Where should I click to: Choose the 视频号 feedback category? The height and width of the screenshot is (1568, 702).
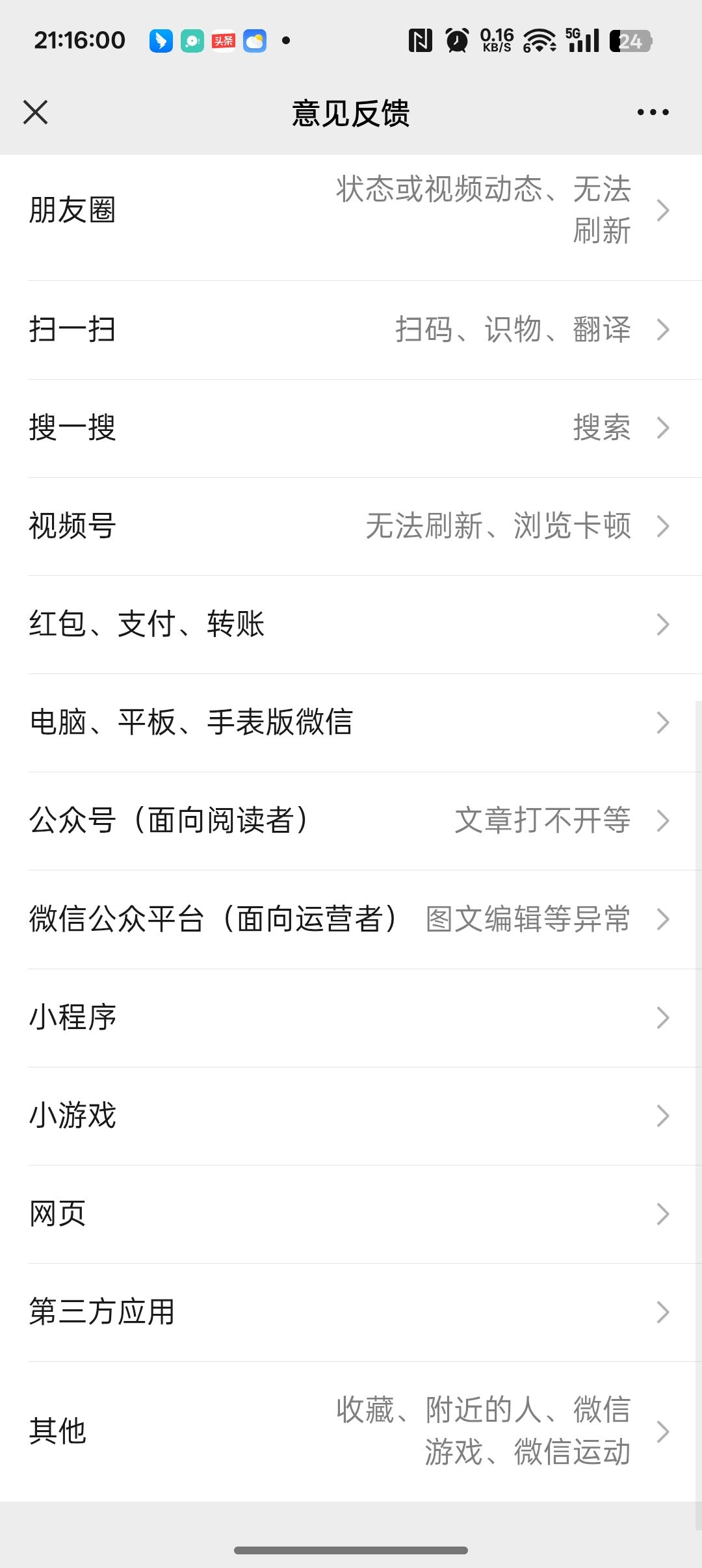[351, 526]
